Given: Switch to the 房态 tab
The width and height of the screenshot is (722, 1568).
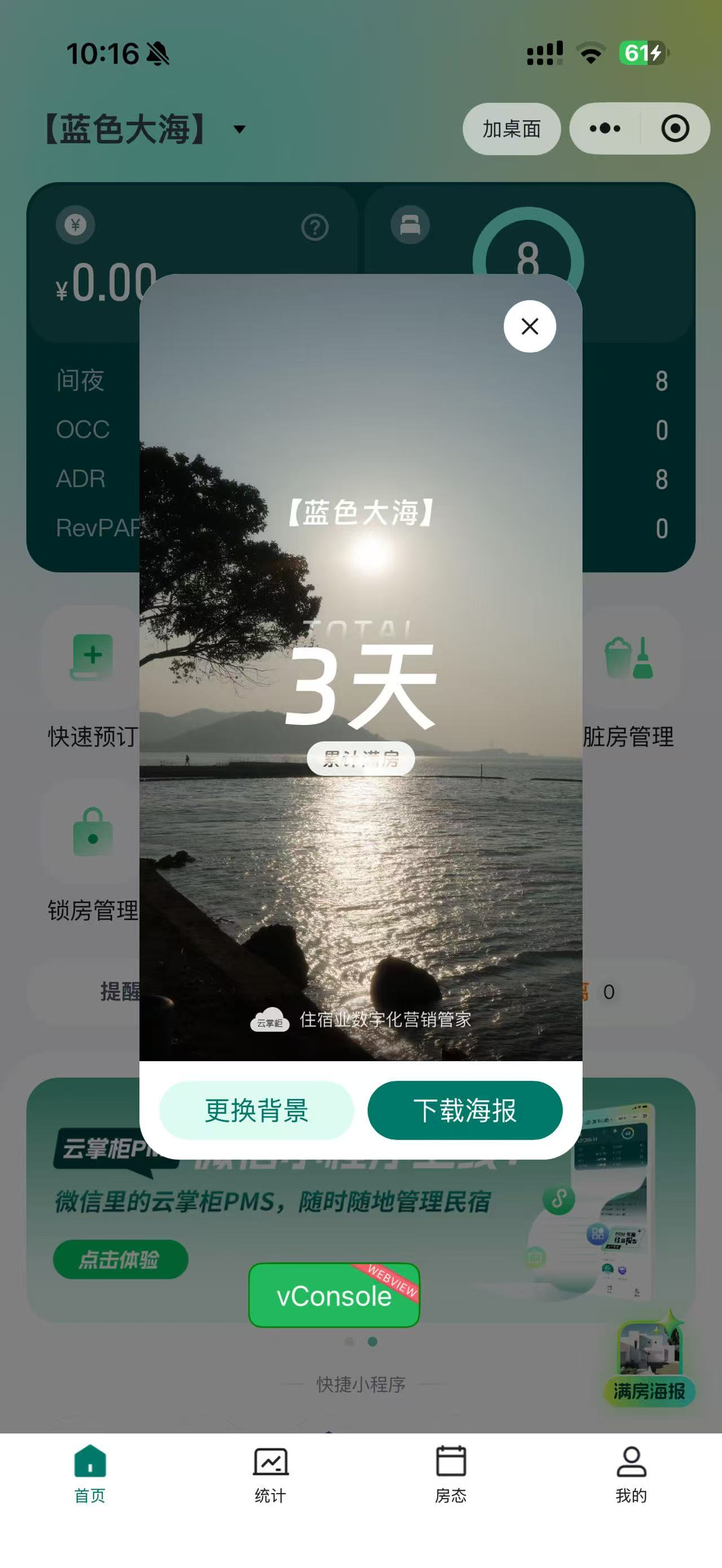Looking at the screenshot, I should click(451, 1474).
